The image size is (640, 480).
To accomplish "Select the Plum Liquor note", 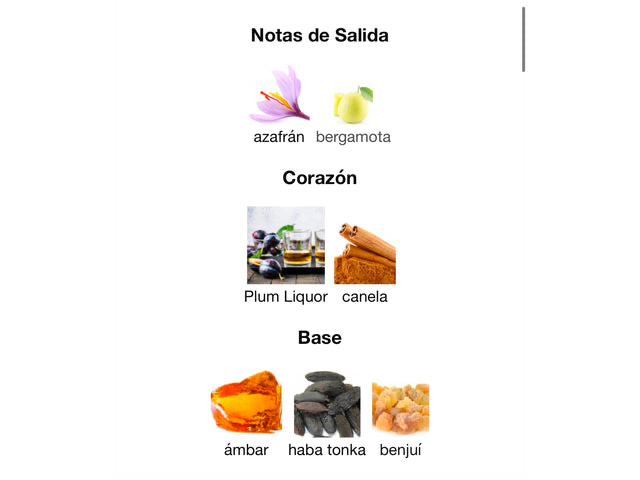I will (x=286, y=246).
